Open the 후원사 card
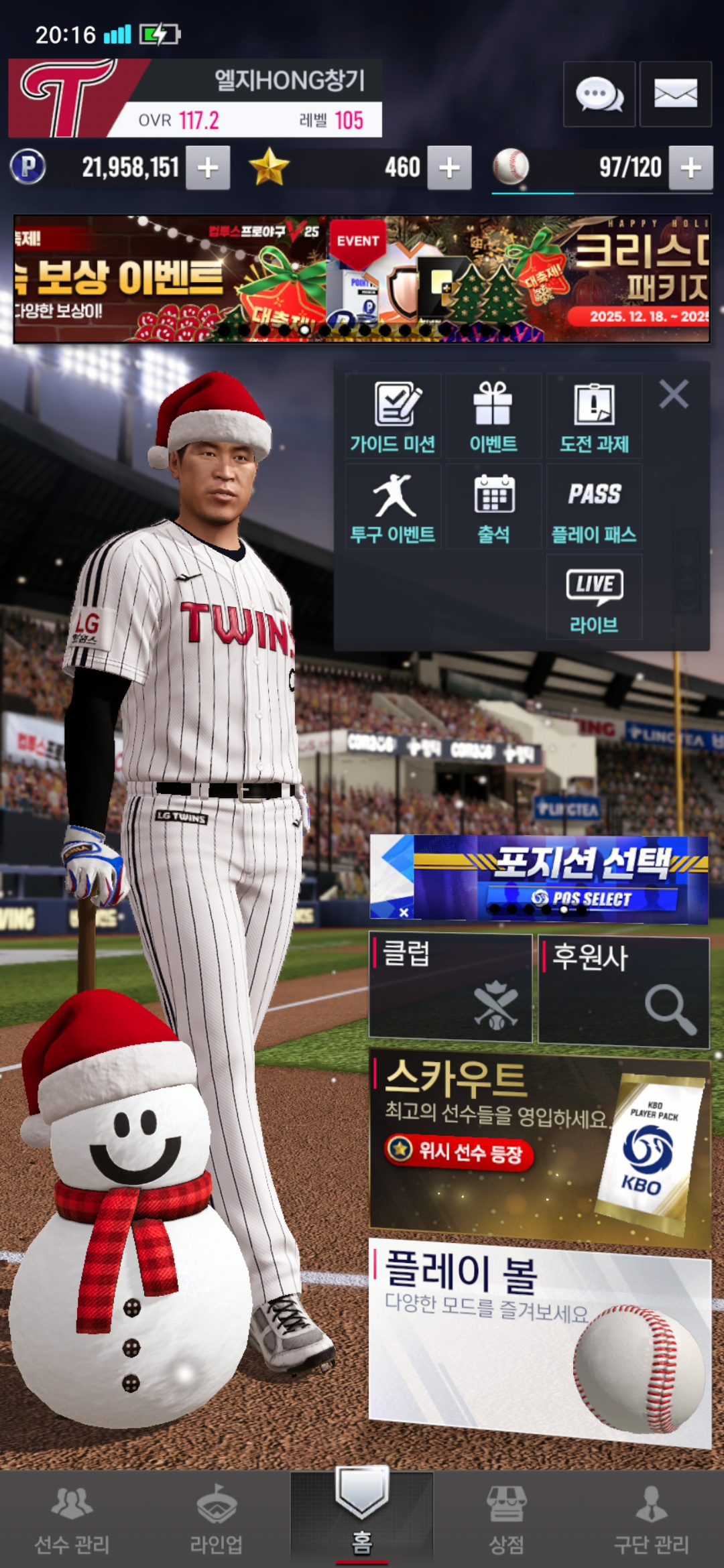The image size is (724, 1568). point(623,992)
